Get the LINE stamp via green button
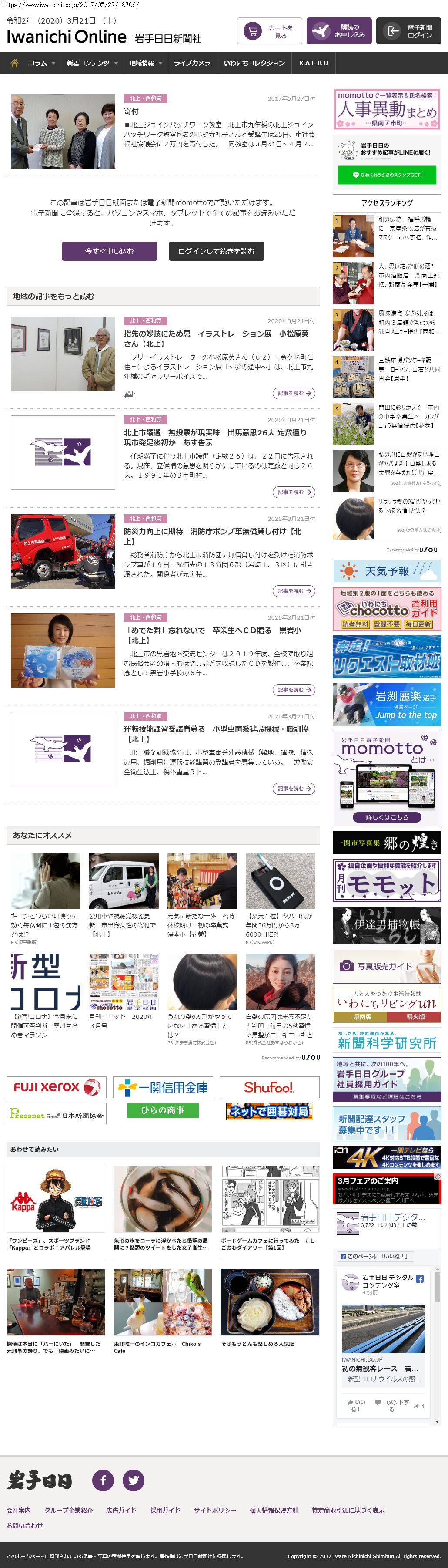 click(387, 175)
